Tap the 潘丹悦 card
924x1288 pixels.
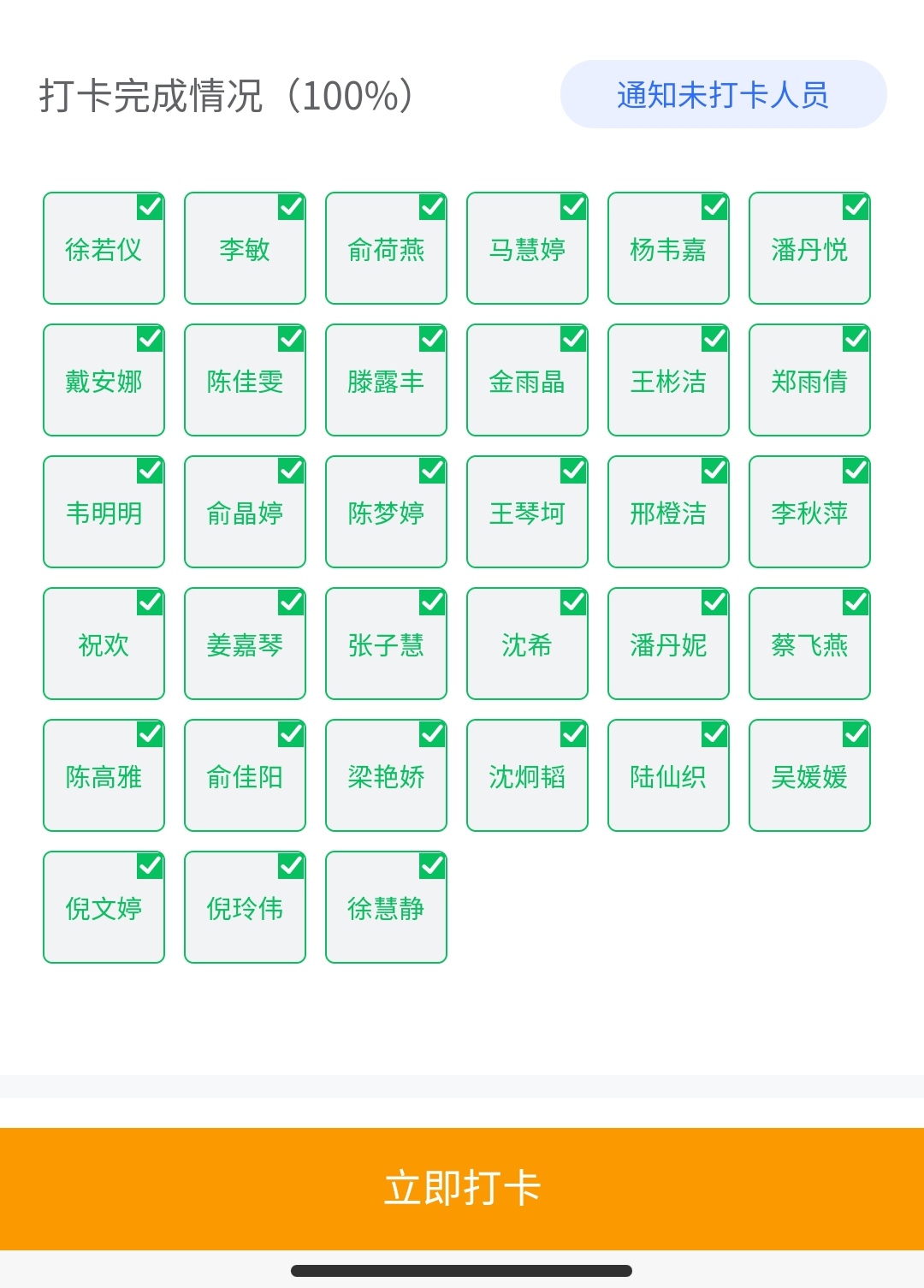tap(809, 248)
